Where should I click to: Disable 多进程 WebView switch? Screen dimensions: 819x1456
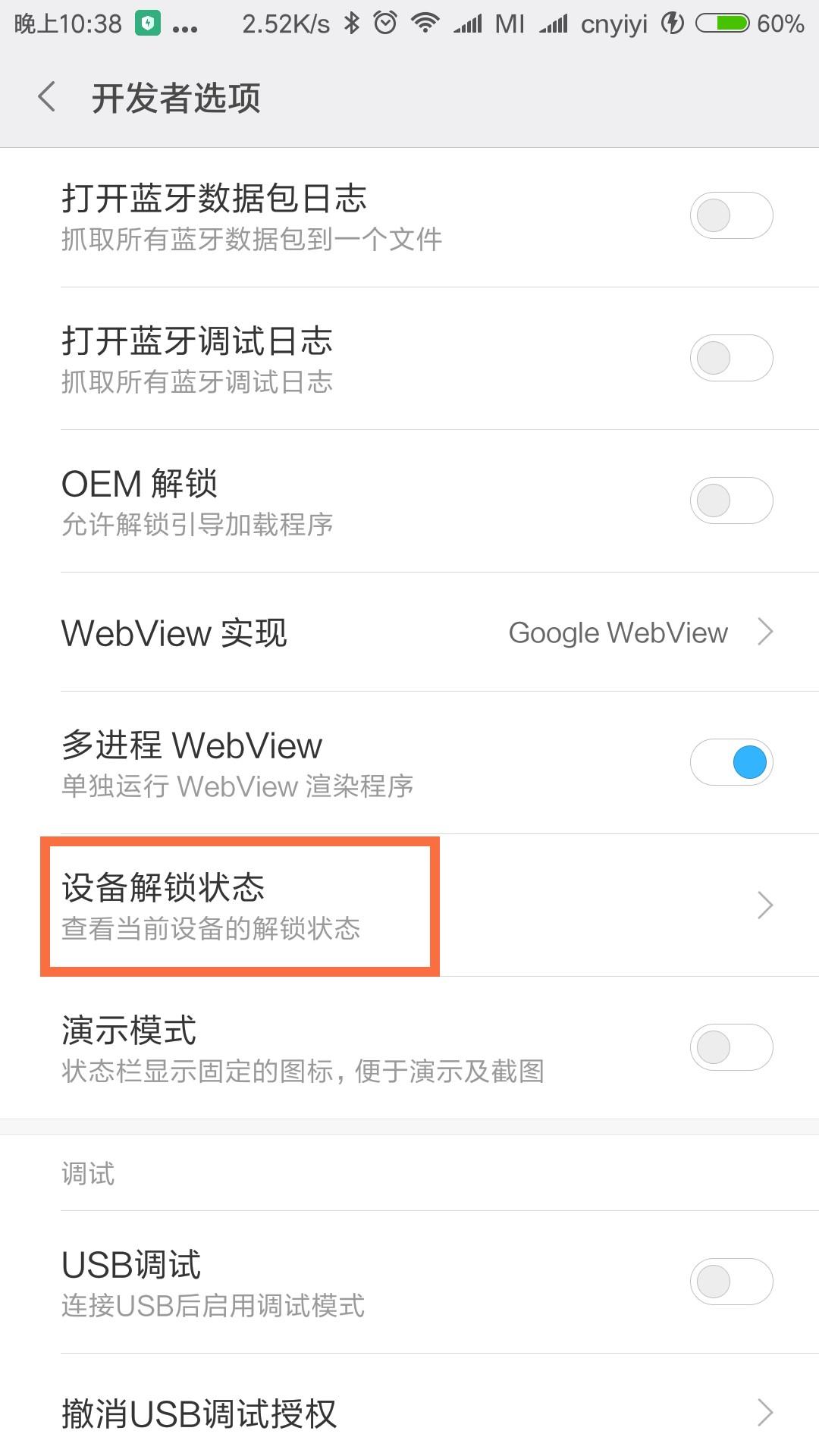point(731,762)
